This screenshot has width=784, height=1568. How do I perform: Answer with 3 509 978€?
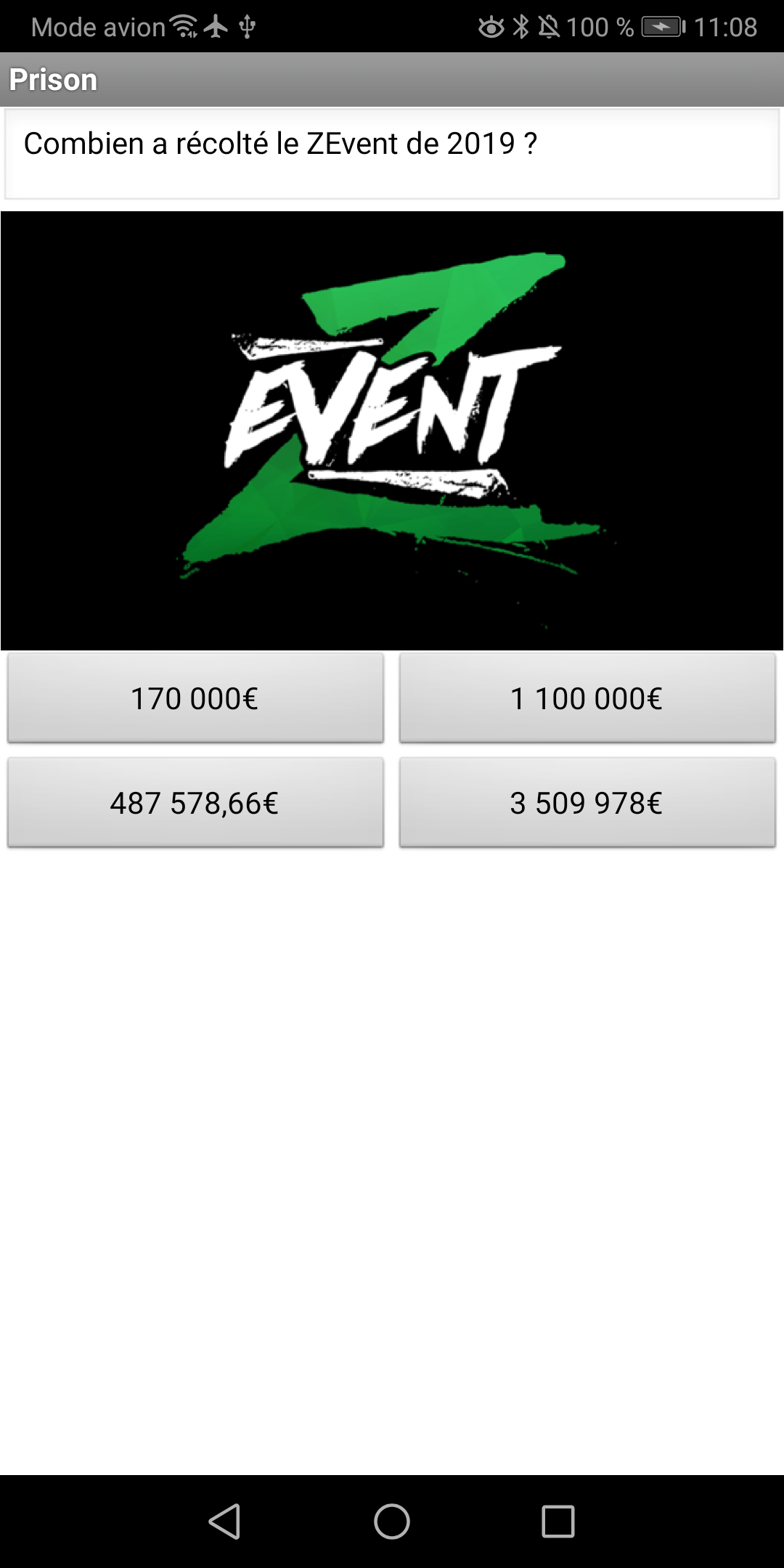point(587,803)
